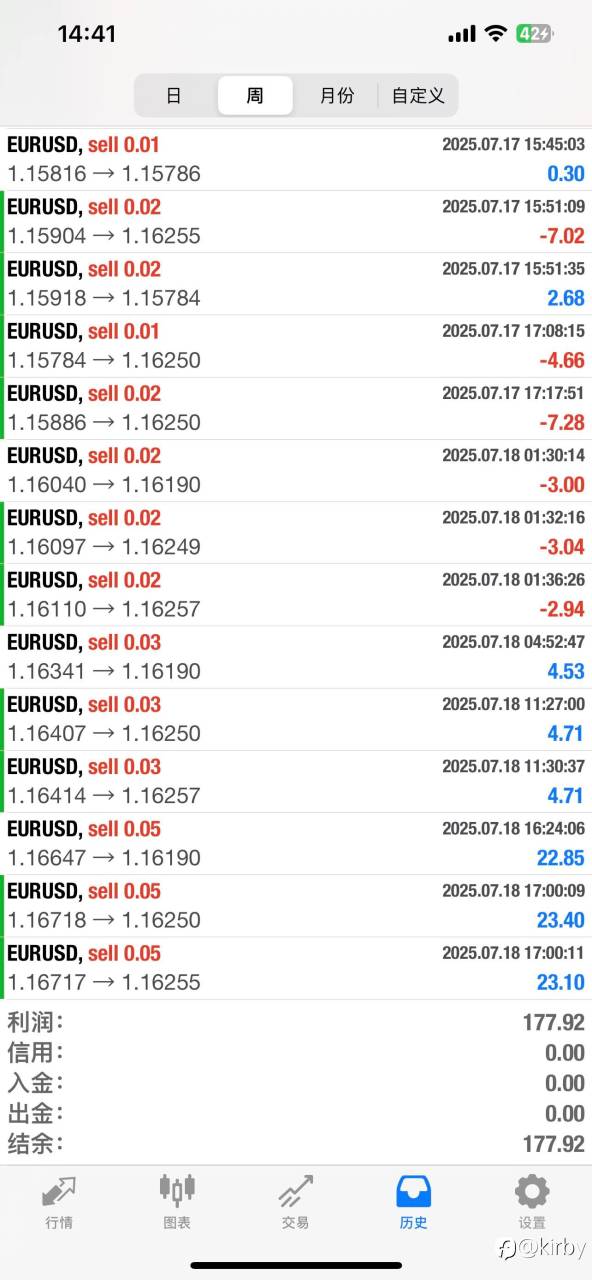Image resolution: width=592 pixels, height=1280 pixels.
Task: Open the 设置 settings tab
Action: coord(532,1202)
